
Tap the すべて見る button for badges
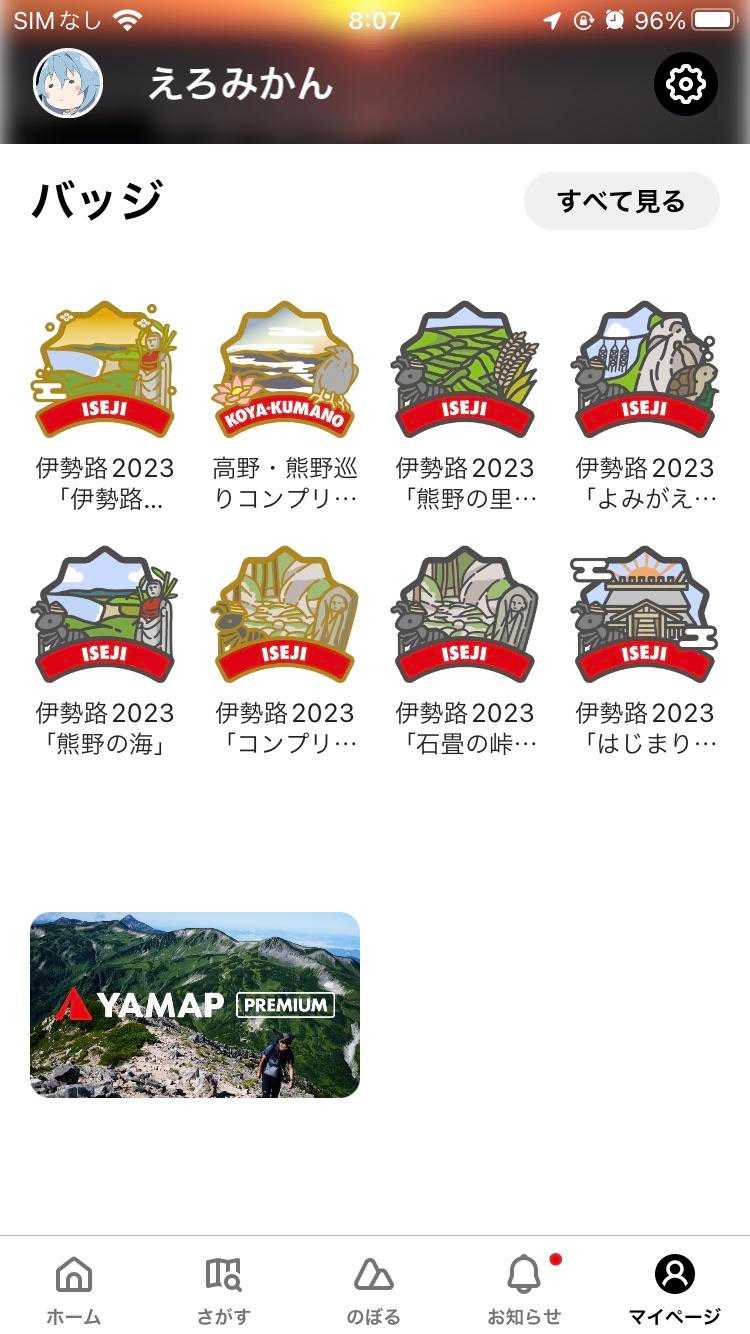622,201
